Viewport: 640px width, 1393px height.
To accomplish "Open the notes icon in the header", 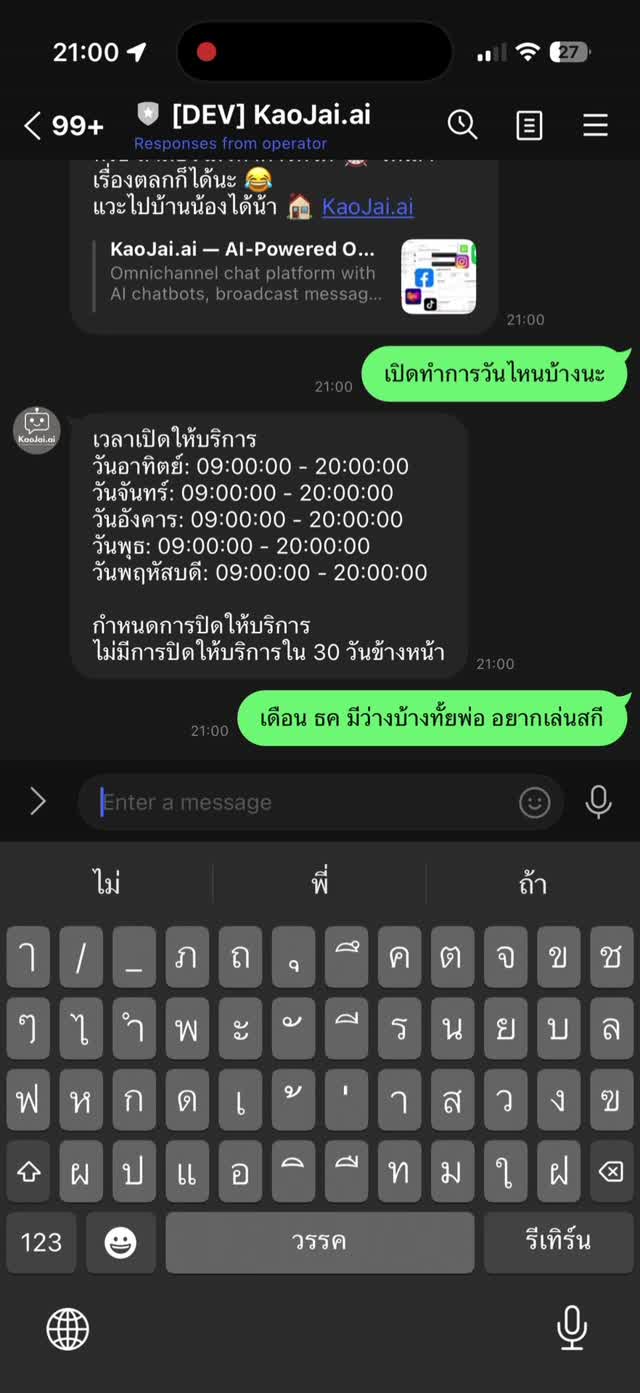I will pyautogui.click(x=529, y=125).
